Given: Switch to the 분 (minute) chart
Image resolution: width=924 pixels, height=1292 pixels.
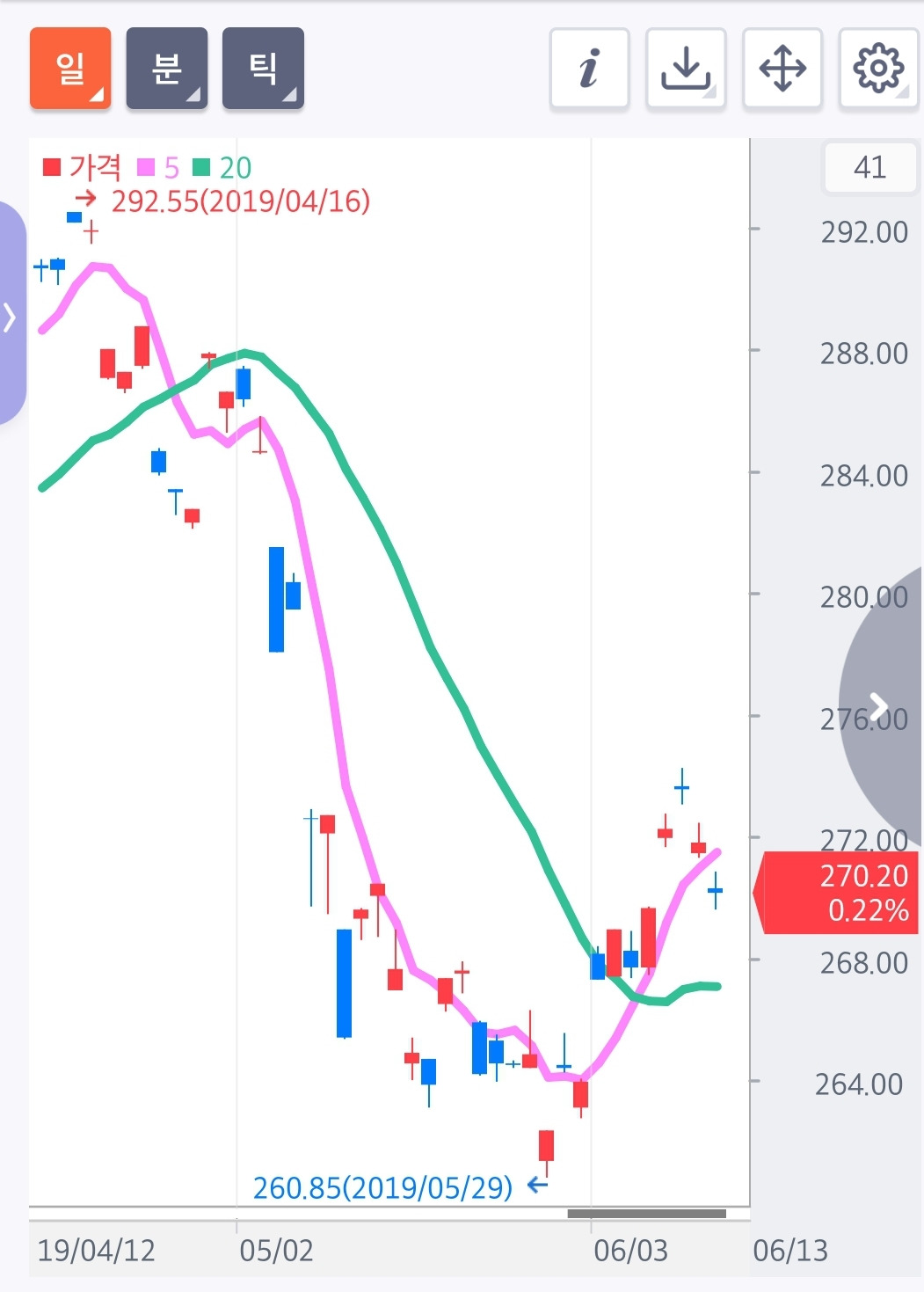Looking at the screenshot, I should pyautogui.click(x=167, y=68).
